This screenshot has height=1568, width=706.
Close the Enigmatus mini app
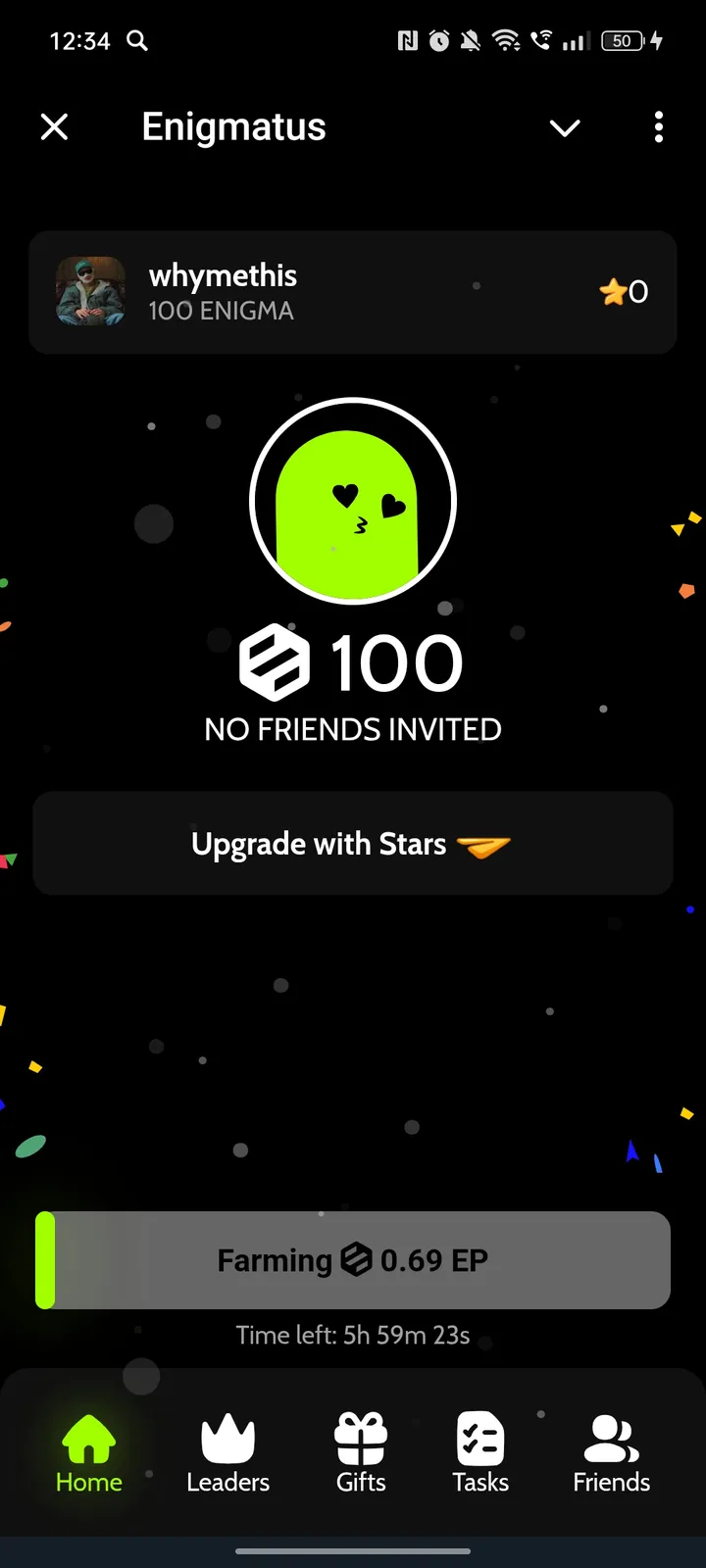point(55,127)
